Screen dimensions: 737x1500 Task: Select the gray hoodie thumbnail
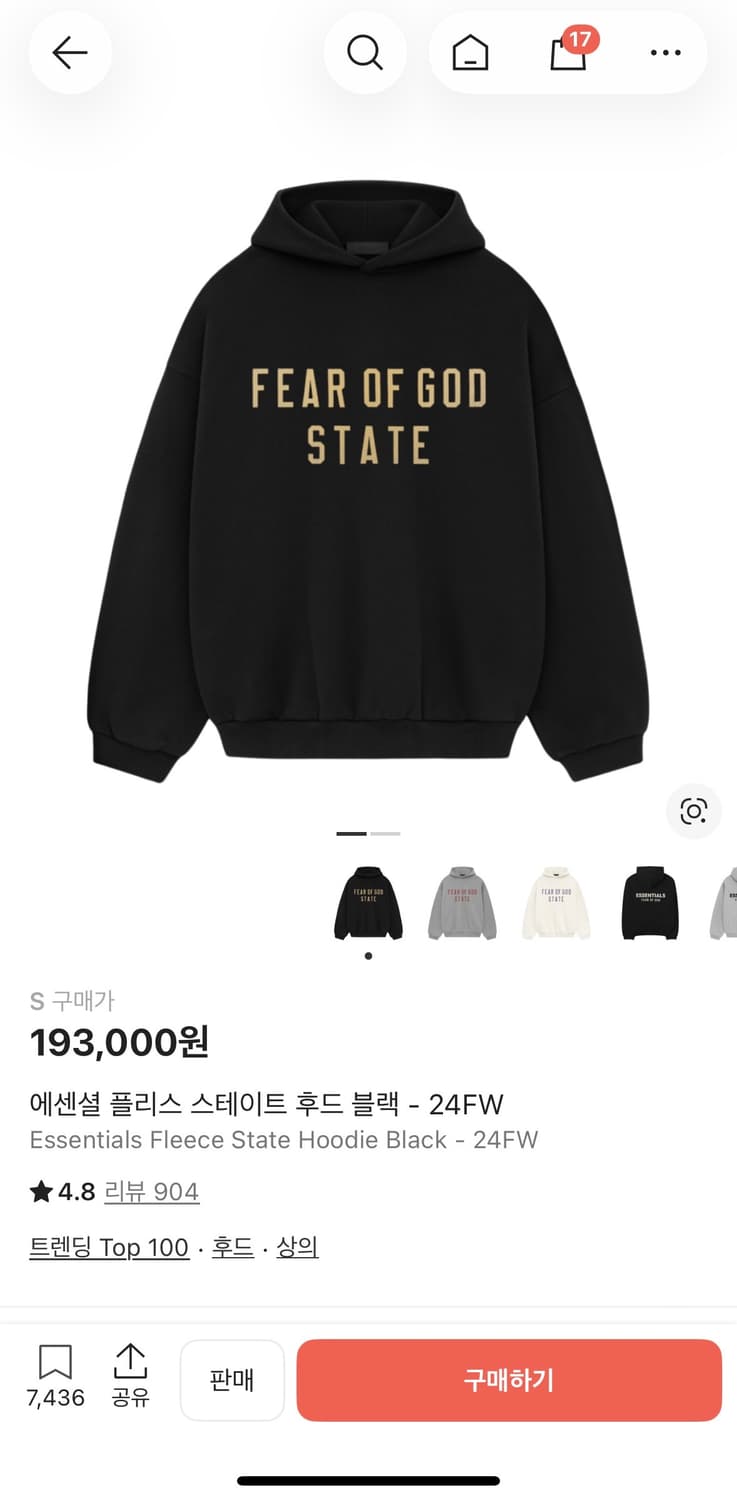(x=462, y=900)
